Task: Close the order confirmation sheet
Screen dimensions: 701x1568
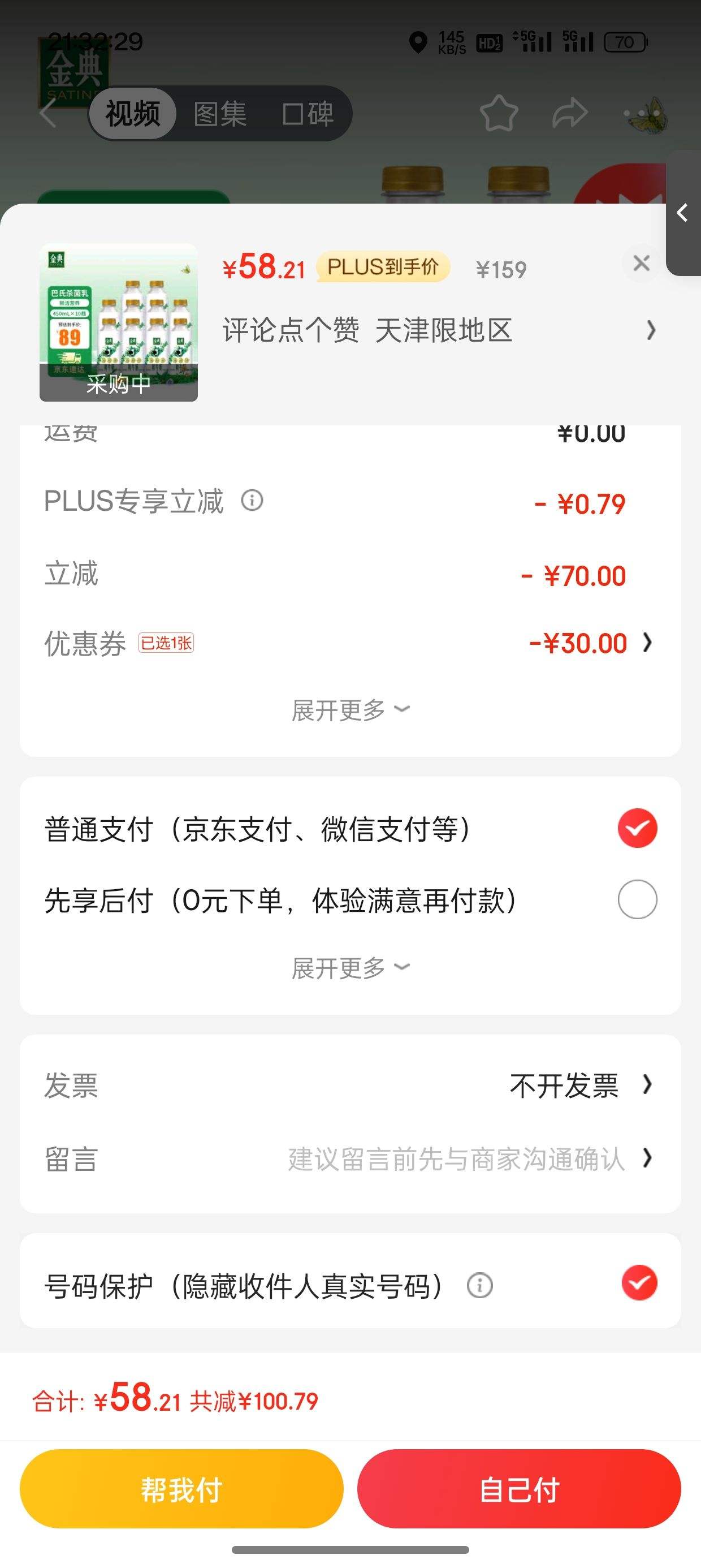Action: 642,264
